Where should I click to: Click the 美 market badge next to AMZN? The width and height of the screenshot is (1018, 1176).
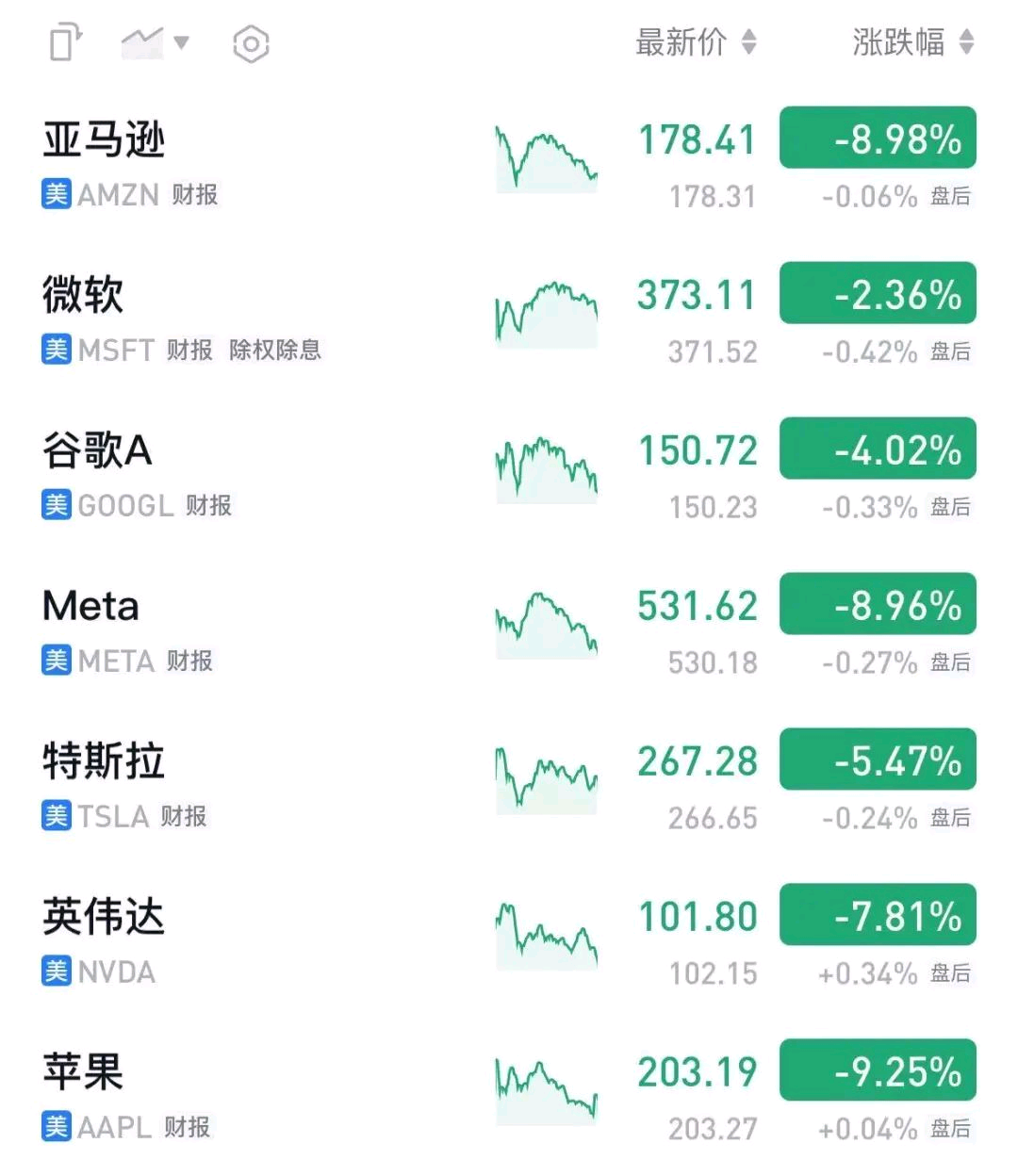[57, 195]
